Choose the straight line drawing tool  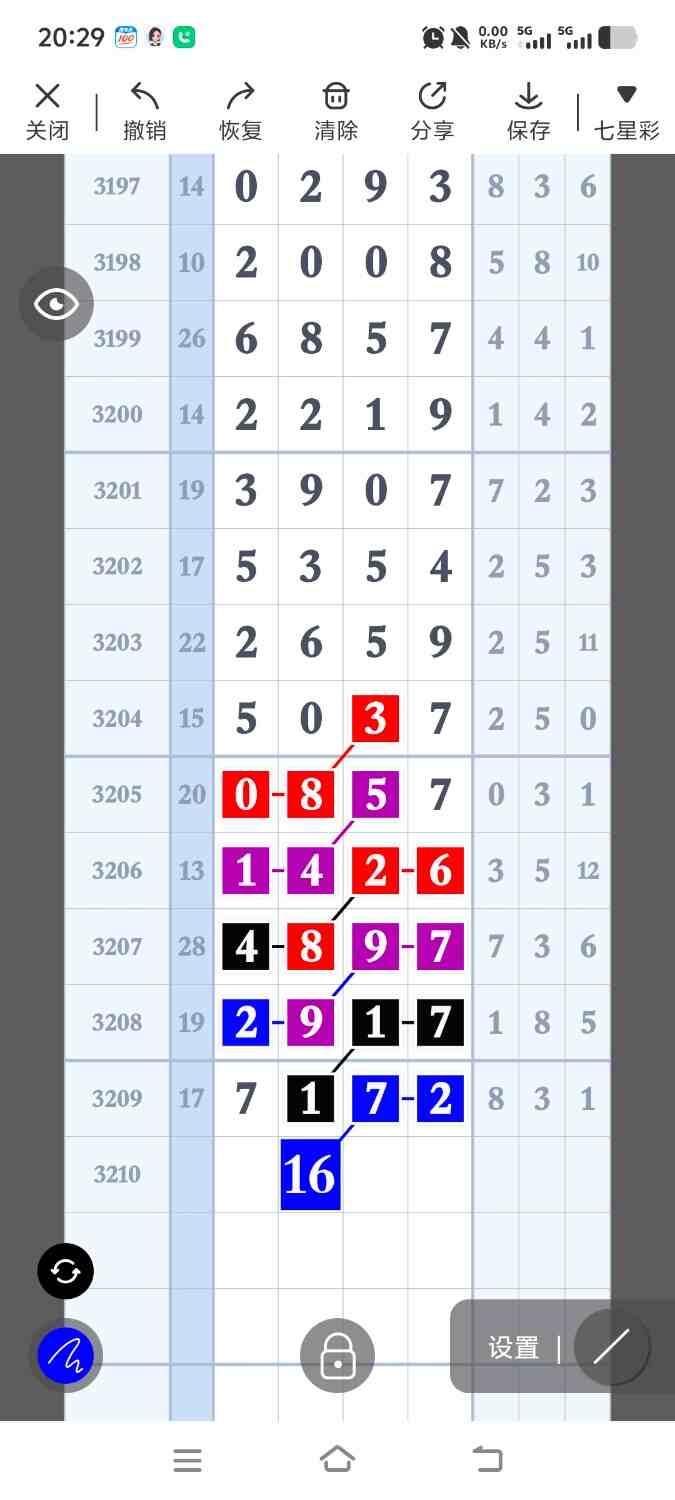pyautogui.click(x=611, y=1347)
